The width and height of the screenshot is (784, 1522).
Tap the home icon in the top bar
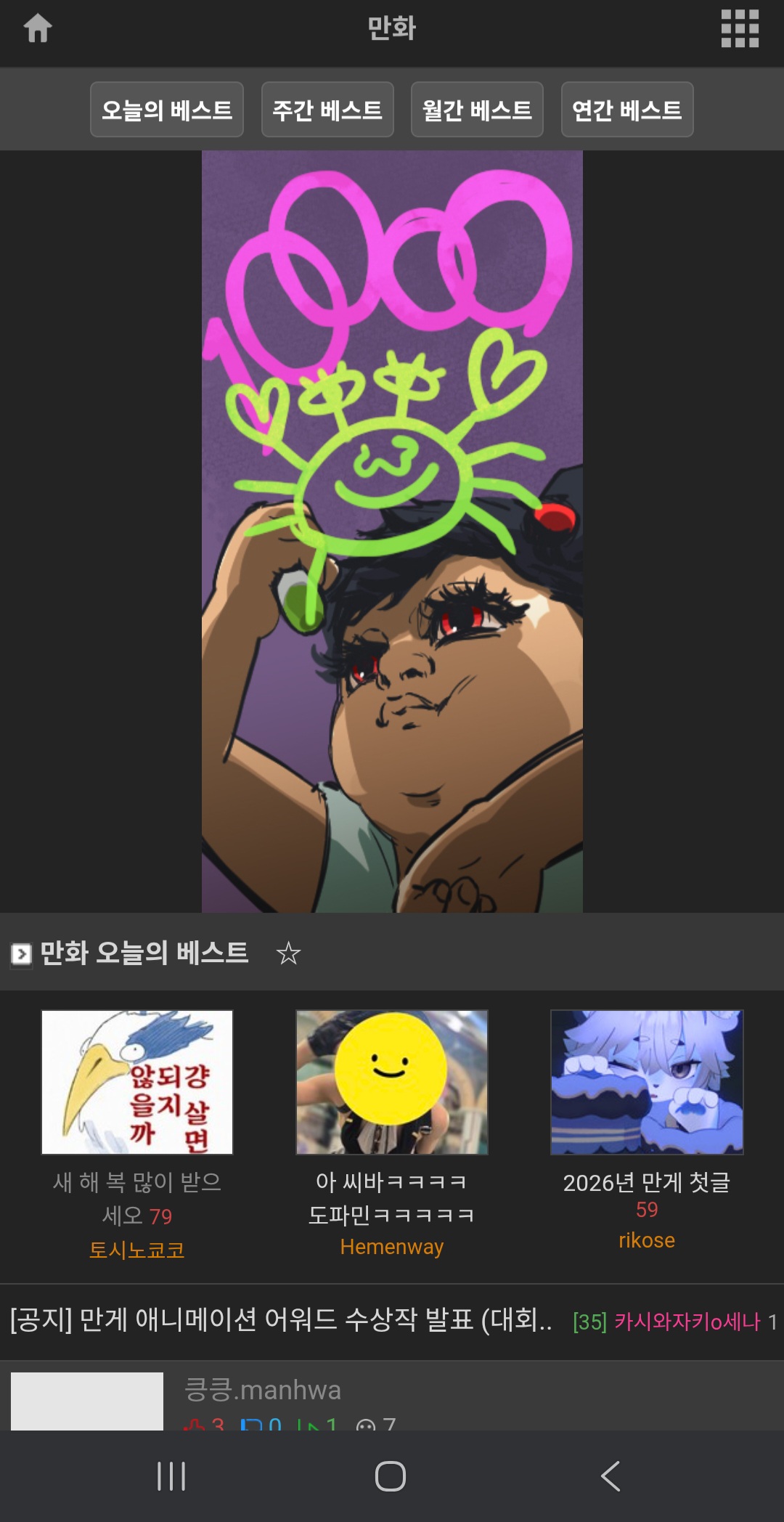point(38,29)
